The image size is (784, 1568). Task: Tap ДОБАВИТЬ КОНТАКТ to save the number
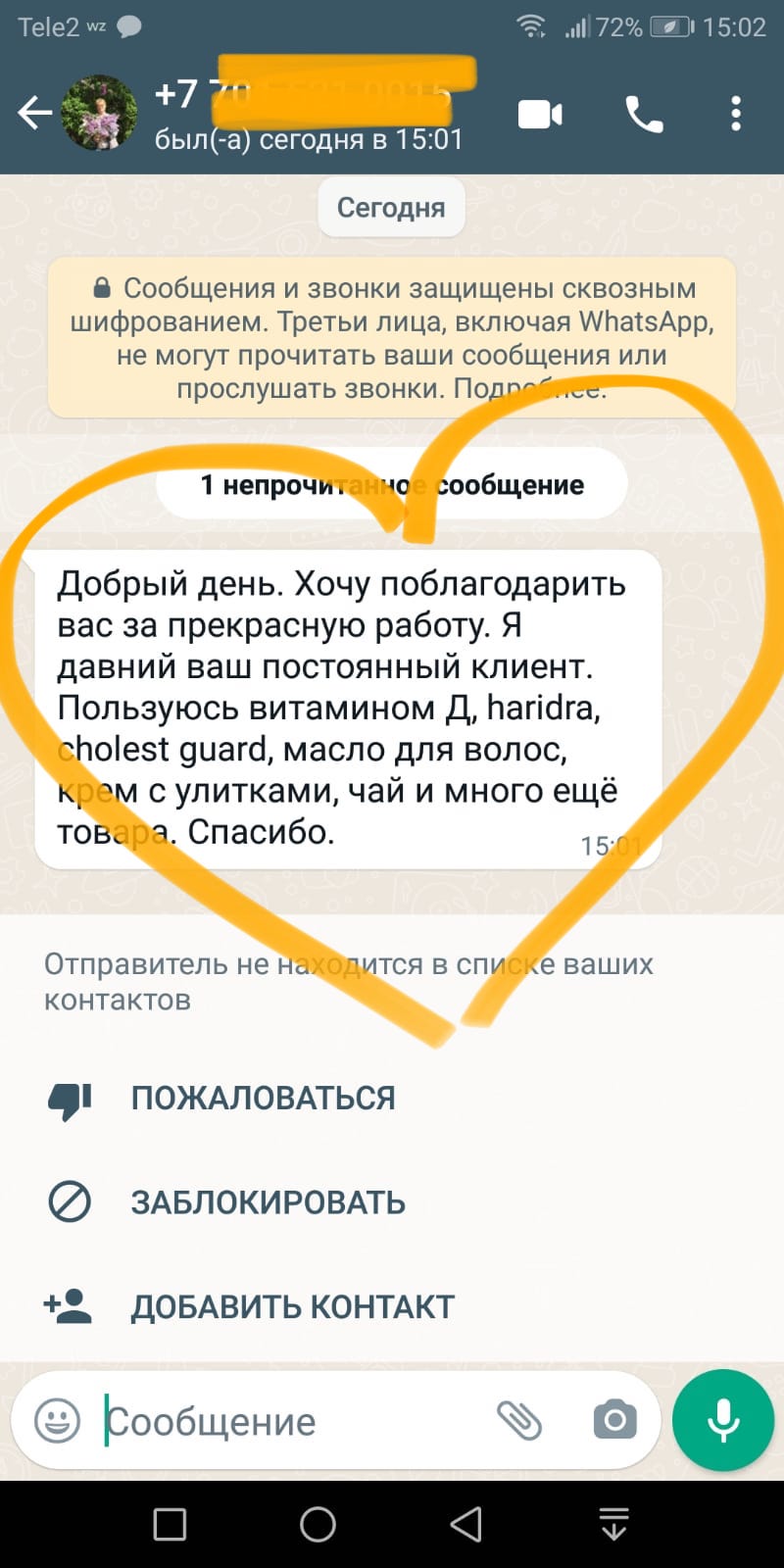tap(292, 1306)
